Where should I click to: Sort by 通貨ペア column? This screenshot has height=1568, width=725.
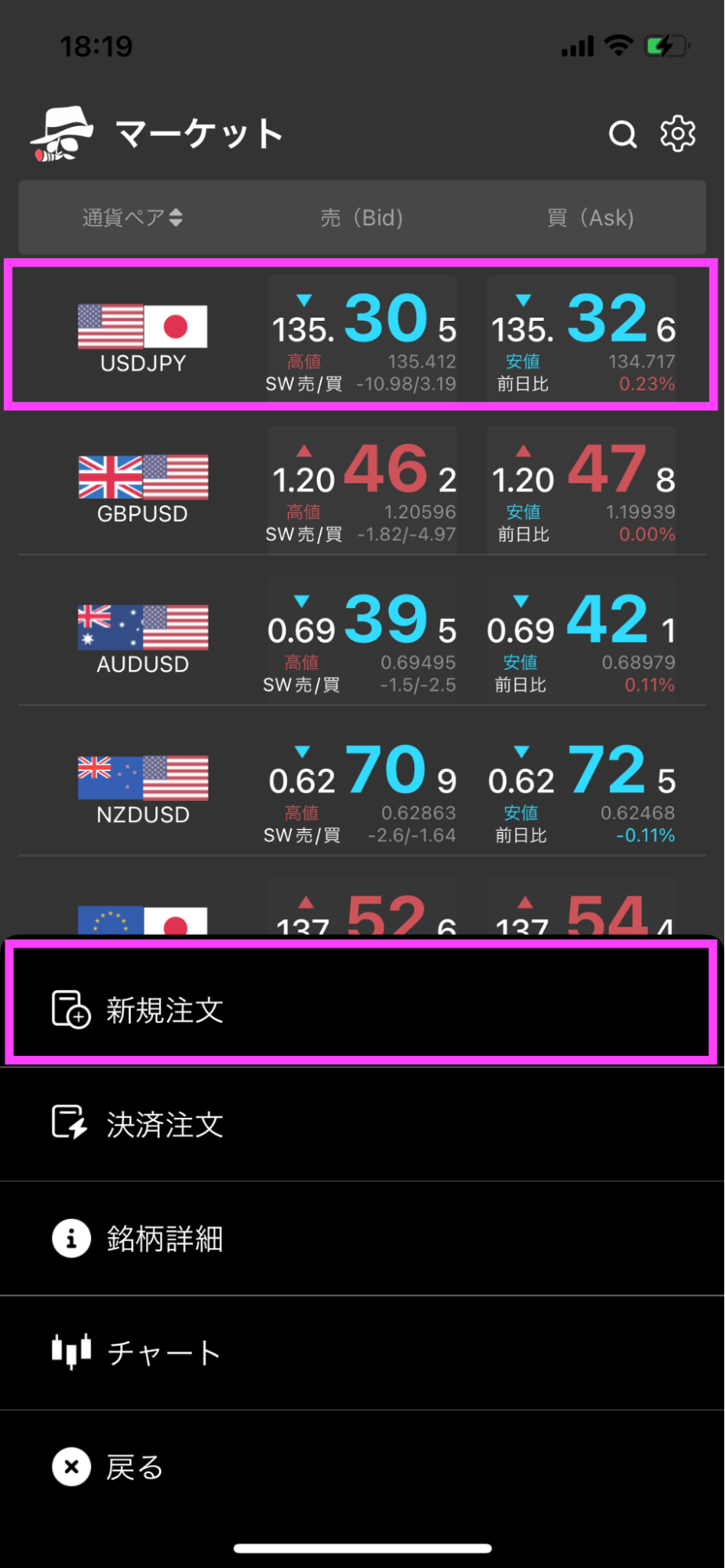[133, 217]
